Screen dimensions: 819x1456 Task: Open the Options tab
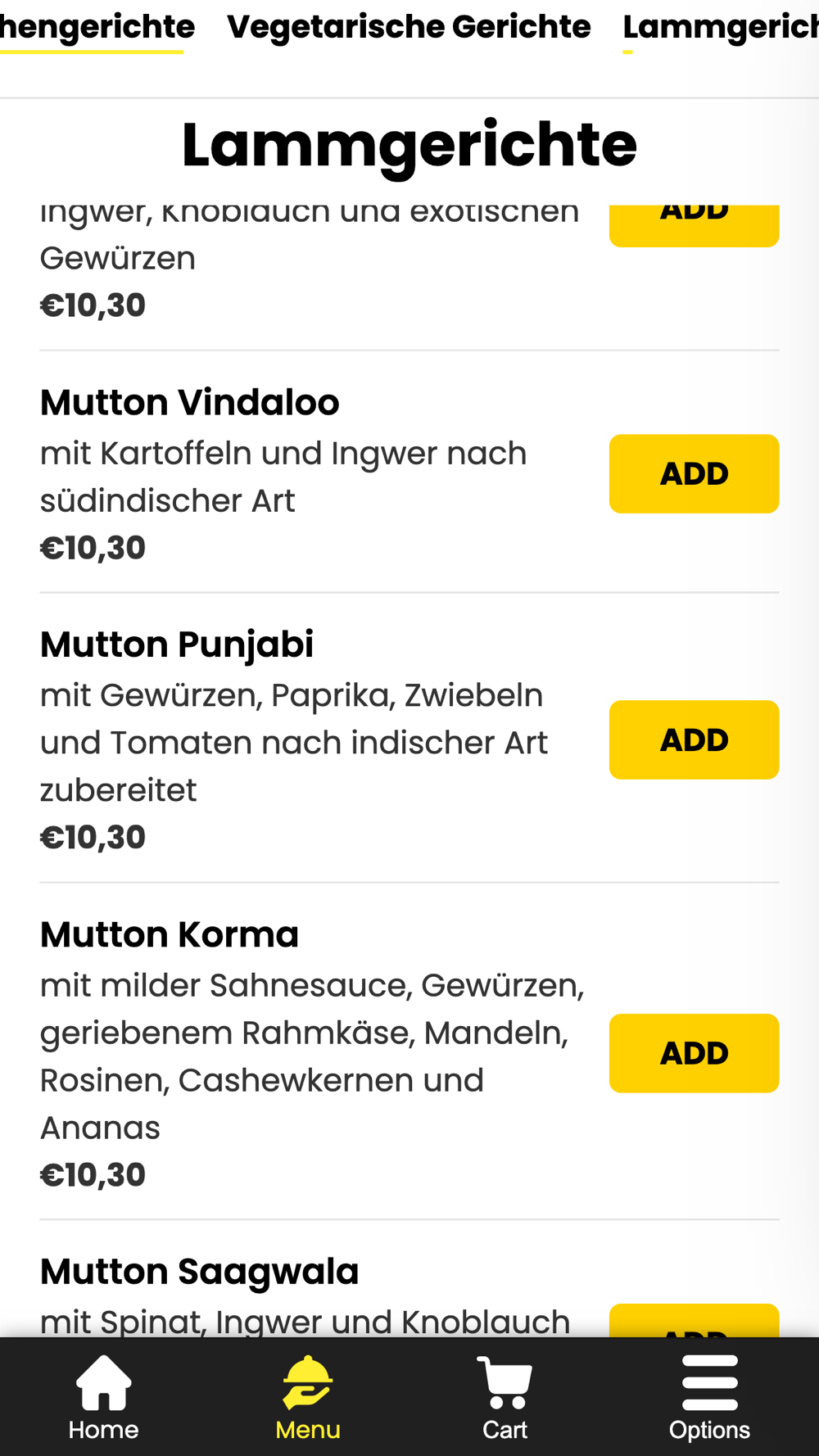[x=709, y=1397]
